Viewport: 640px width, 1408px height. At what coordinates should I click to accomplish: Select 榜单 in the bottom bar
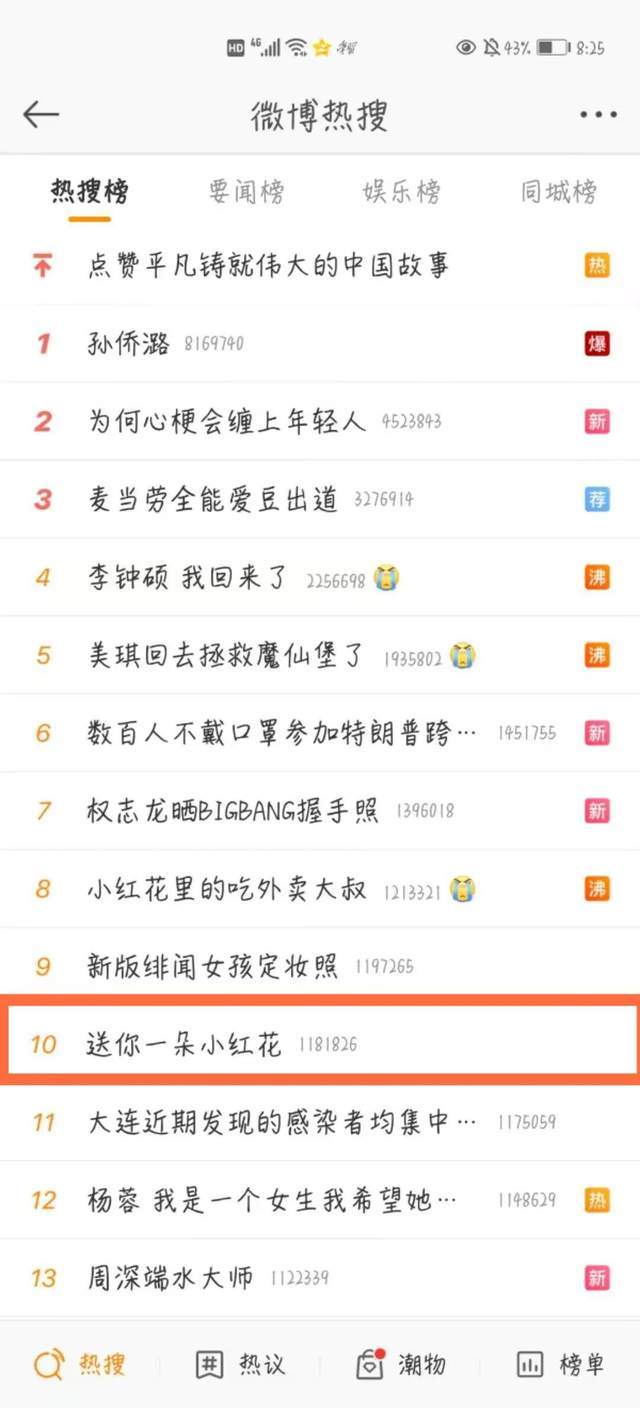[560, 1365]
